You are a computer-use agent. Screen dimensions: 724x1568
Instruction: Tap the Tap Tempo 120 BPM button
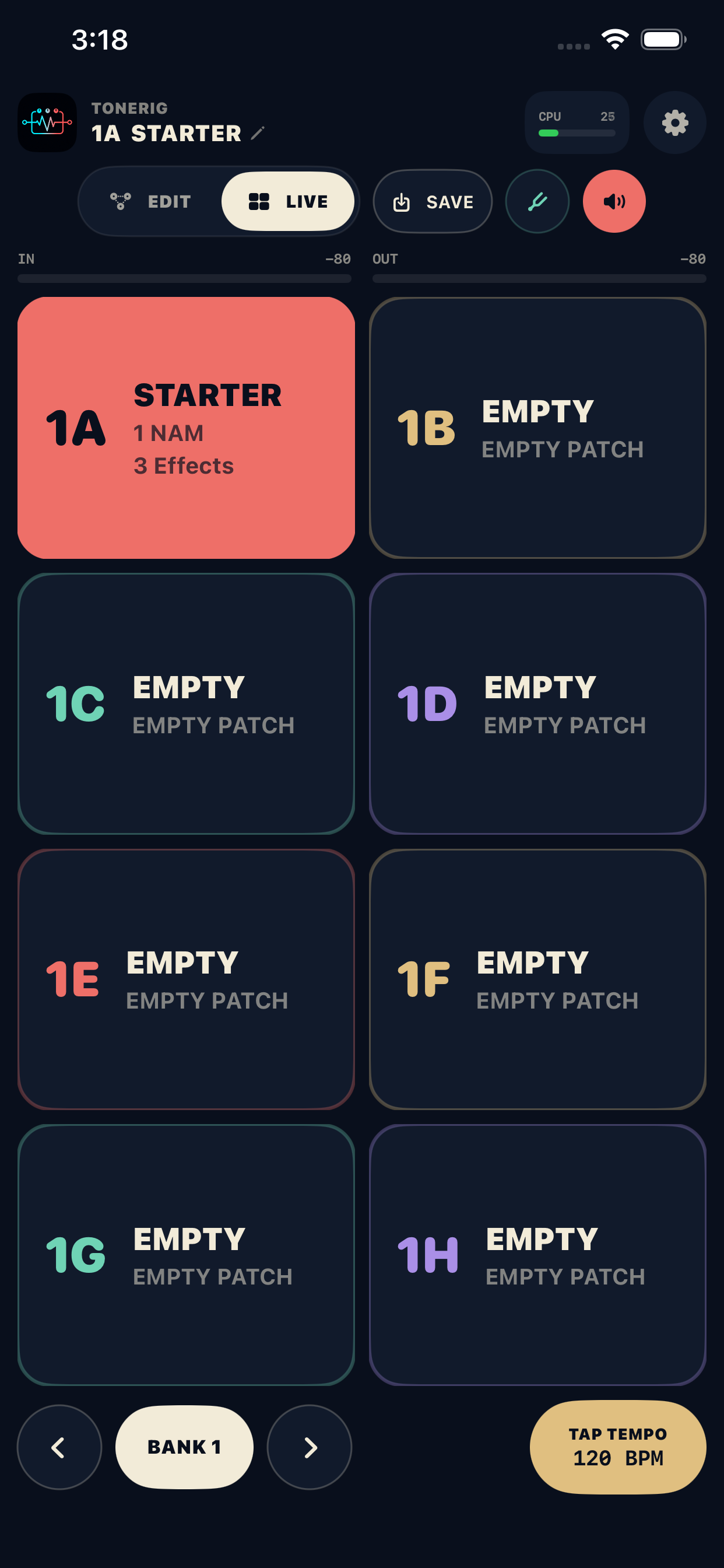pyautogui.click(x=617, y=1447)
